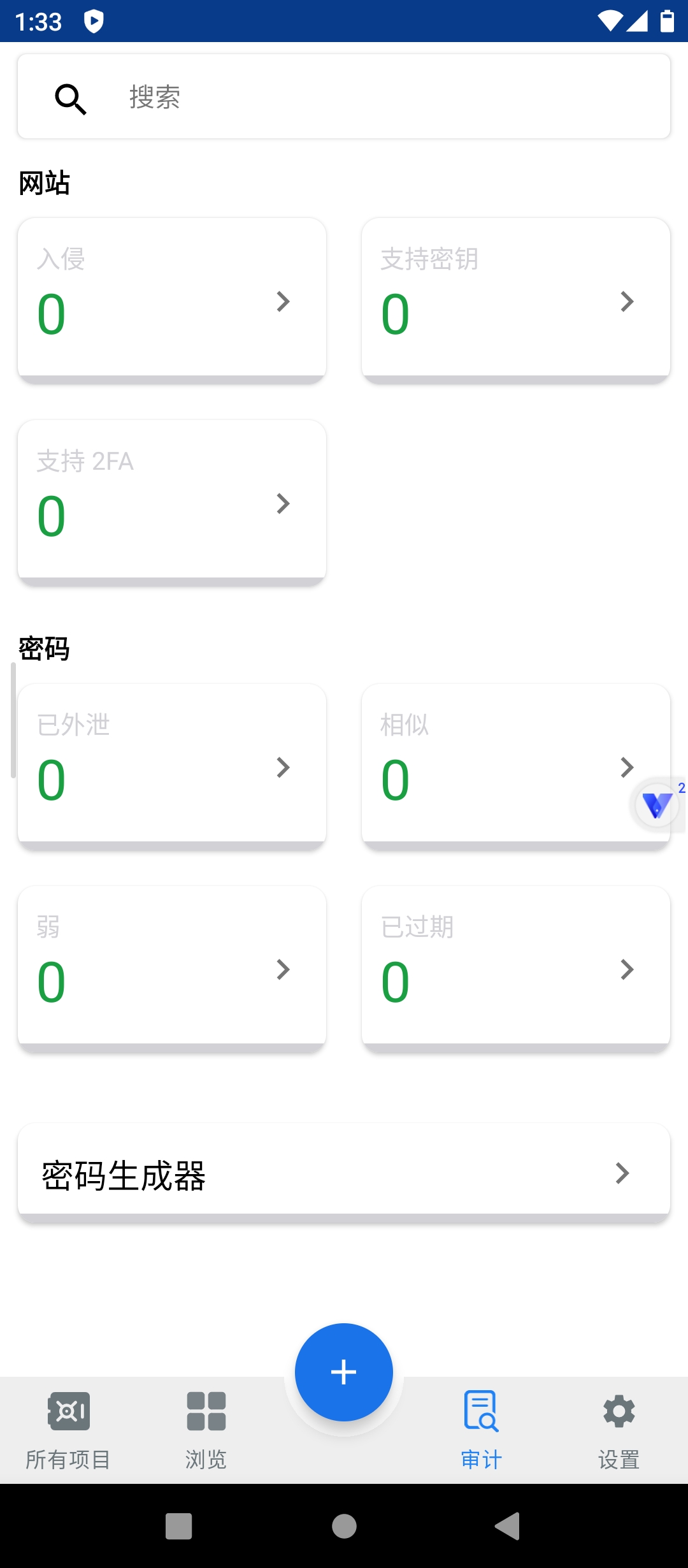Open the search magnifier icon
Screen dimensions: 688x1568
pos(71,99)
